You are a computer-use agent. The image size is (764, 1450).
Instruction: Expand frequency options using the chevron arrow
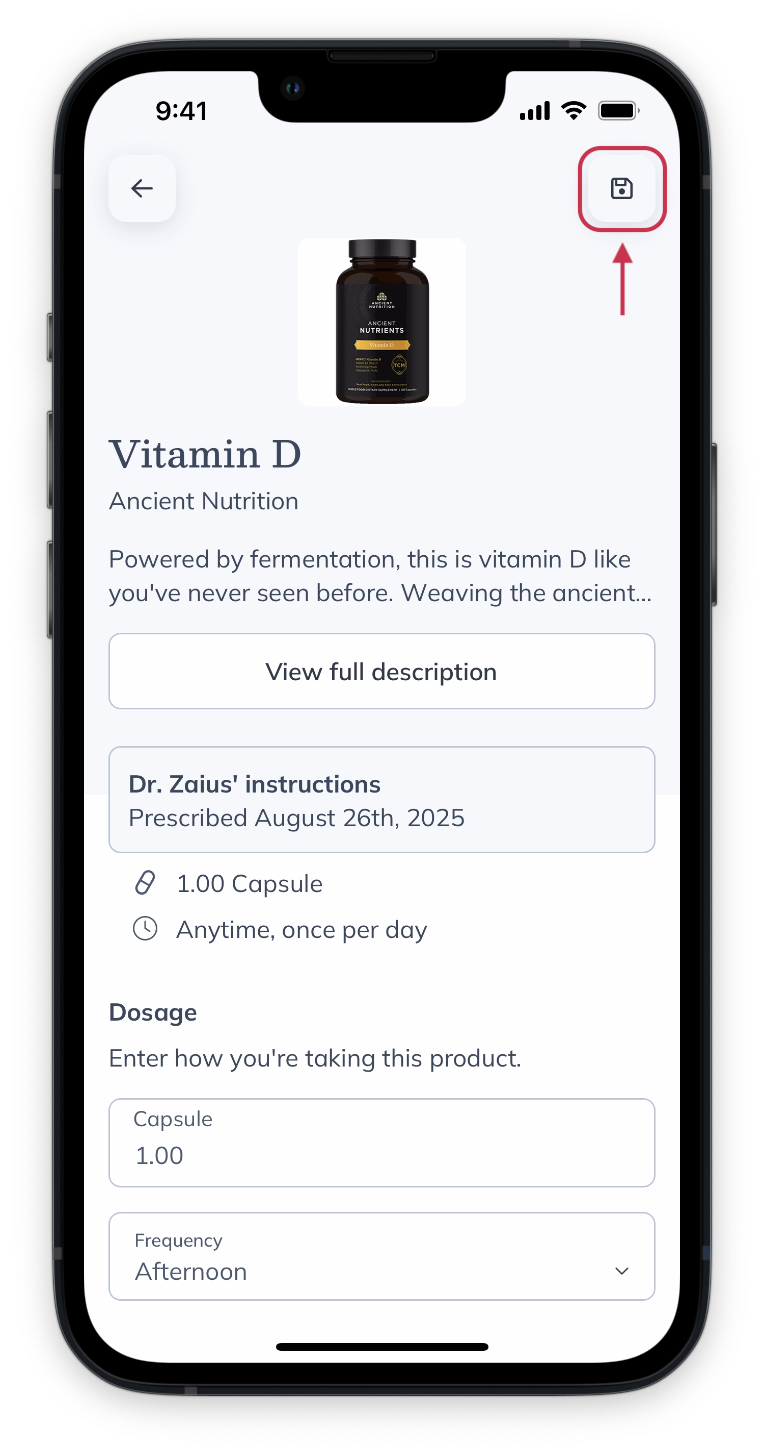[622, 1270]
